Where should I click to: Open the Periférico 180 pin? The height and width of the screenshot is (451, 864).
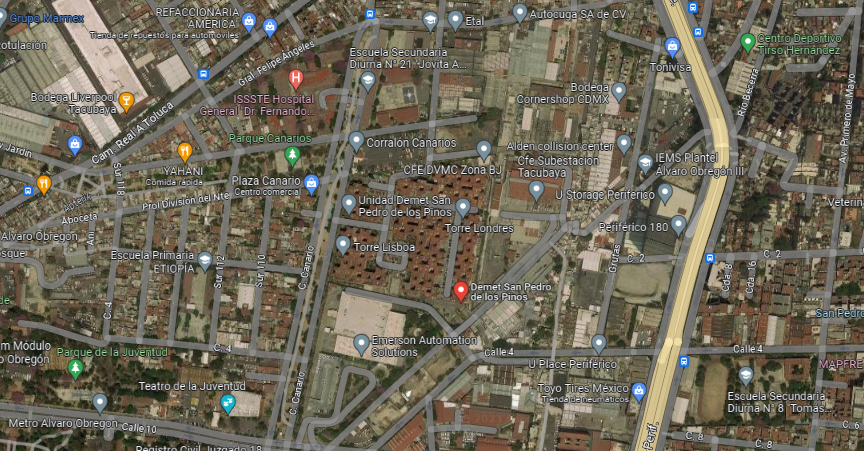(x=678, y=225)
